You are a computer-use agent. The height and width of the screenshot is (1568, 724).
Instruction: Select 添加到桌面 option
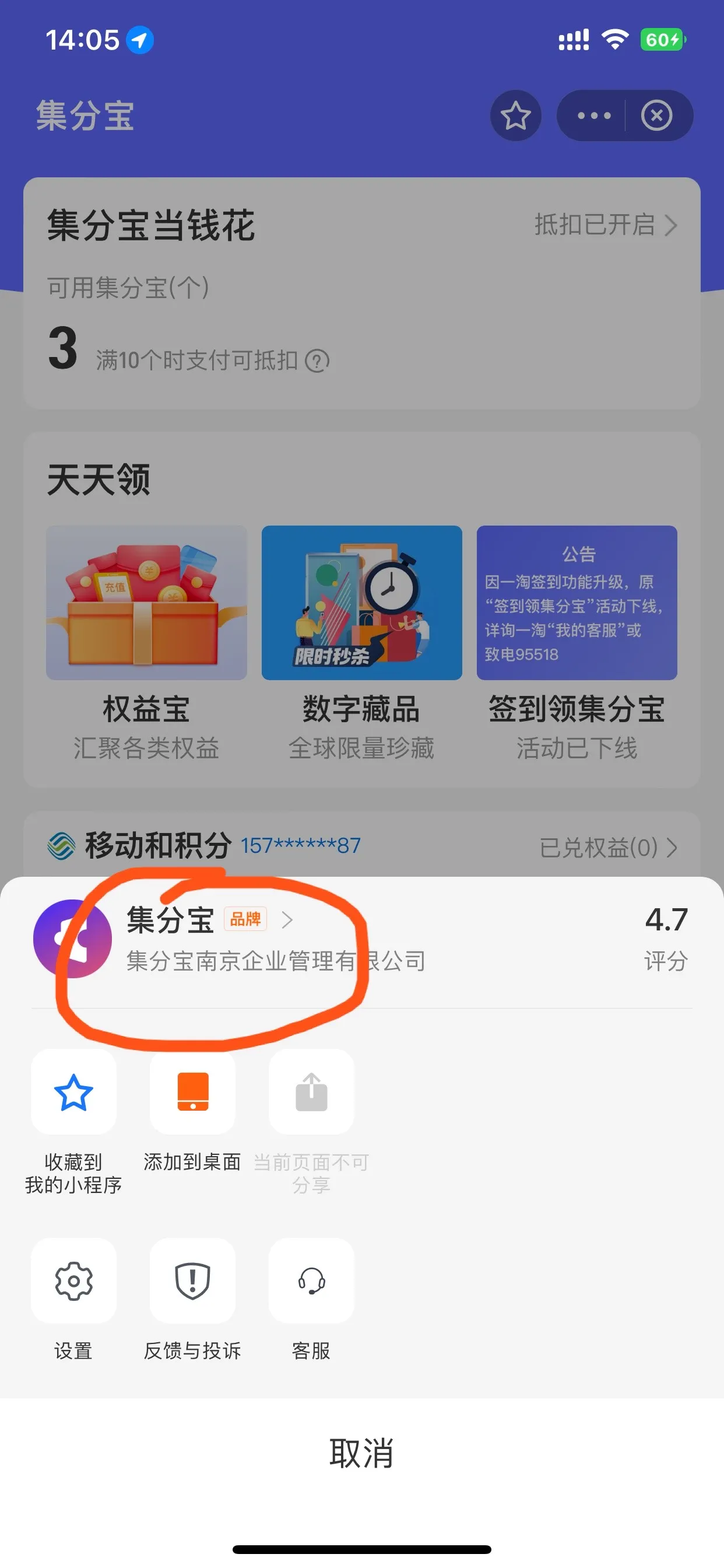coord(192,1092)
